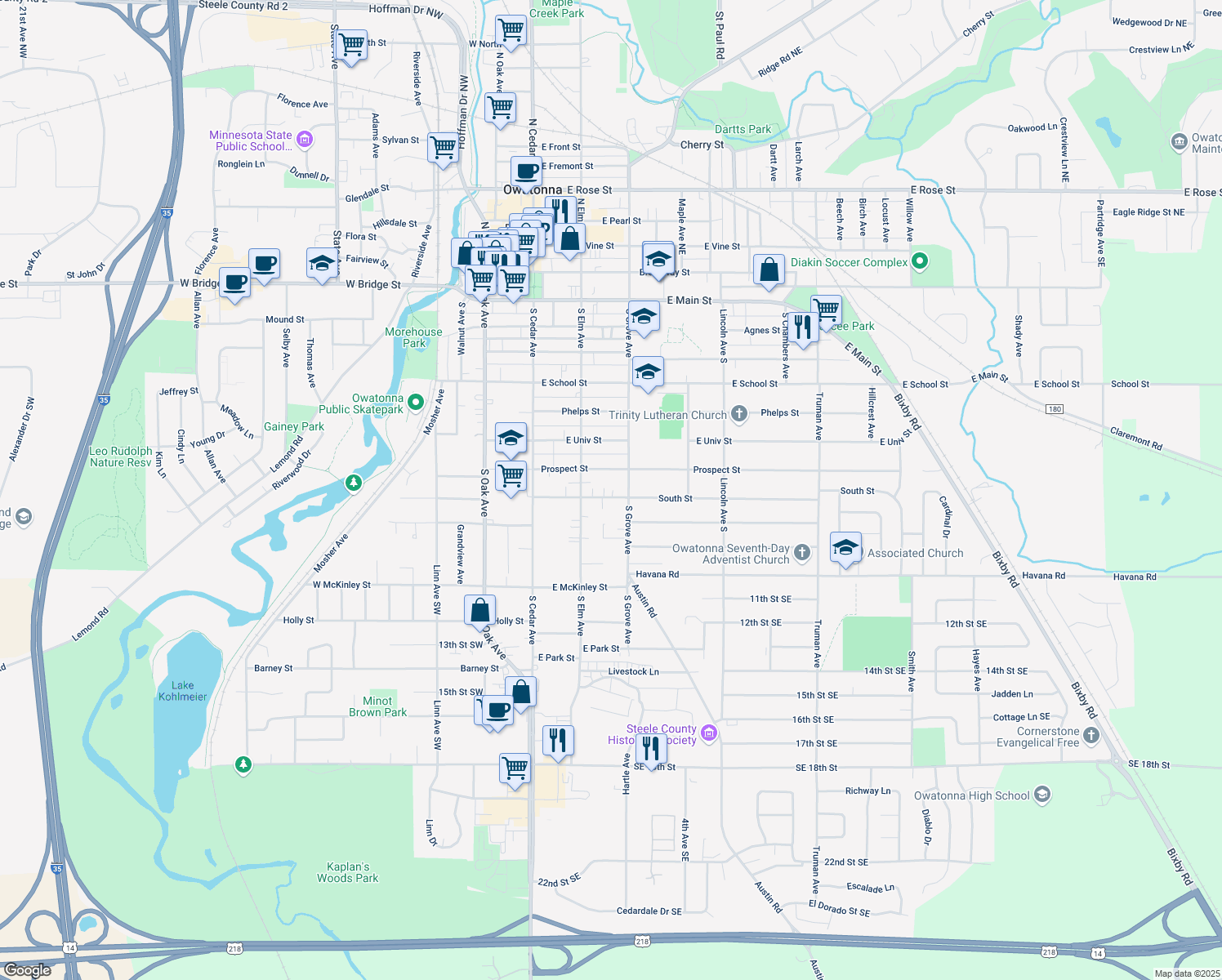This screenshot has height=980, width=1222.
Task: Select the Trinity Lutheran Church marker
Action: point(738,414)
